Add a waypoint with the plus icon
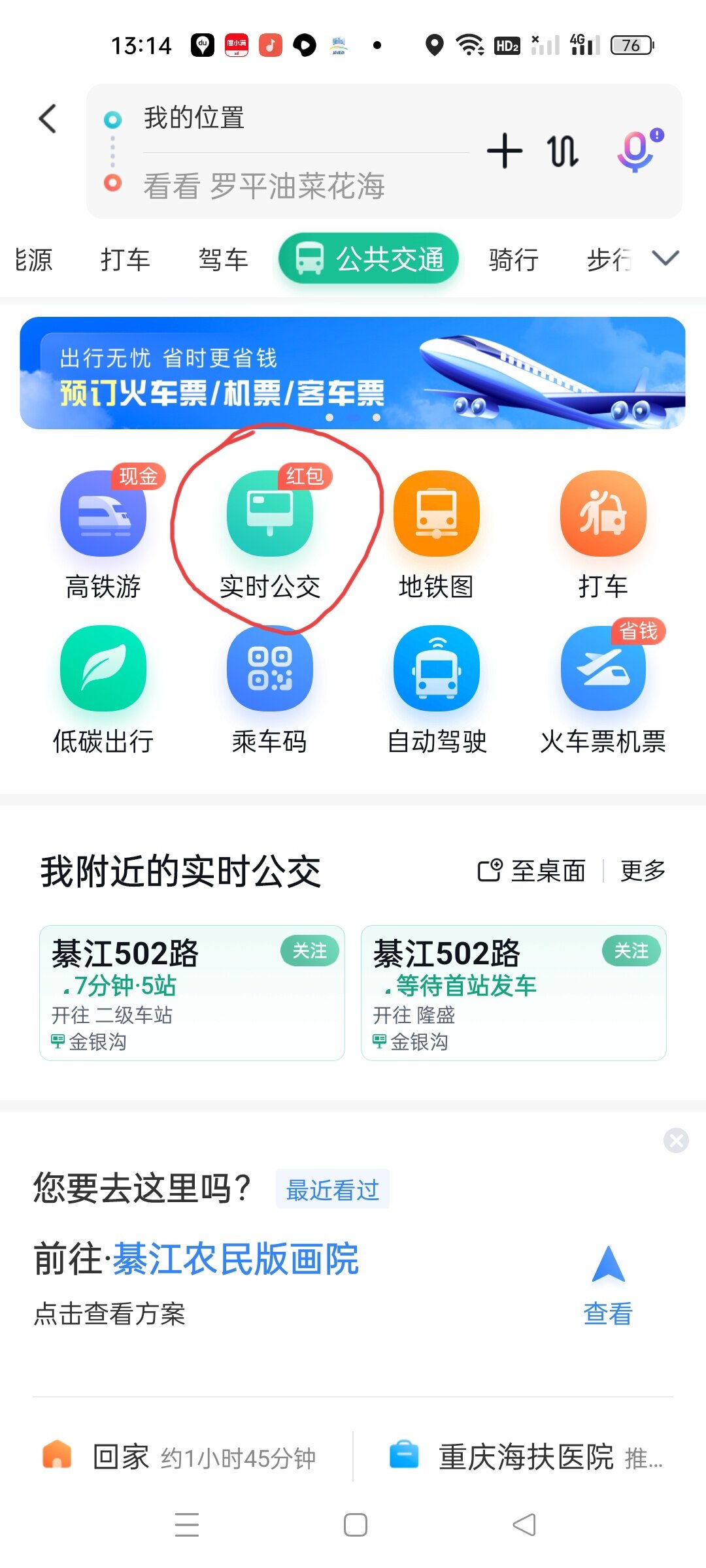 504,151
